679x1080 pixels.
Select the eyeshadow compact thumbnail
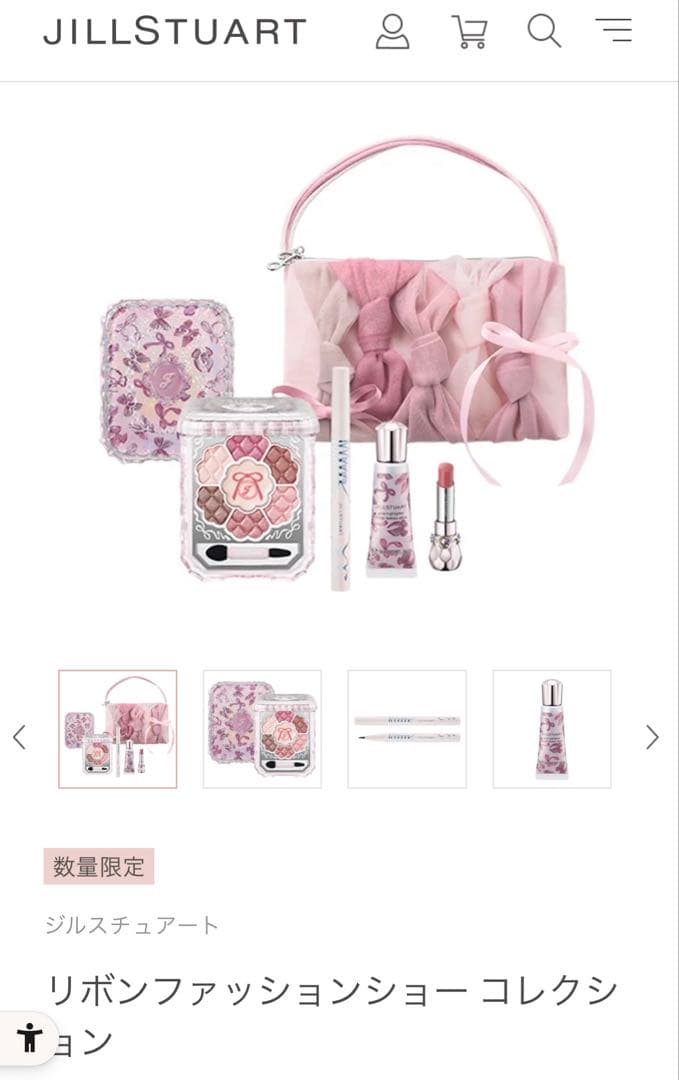point(262,729)
